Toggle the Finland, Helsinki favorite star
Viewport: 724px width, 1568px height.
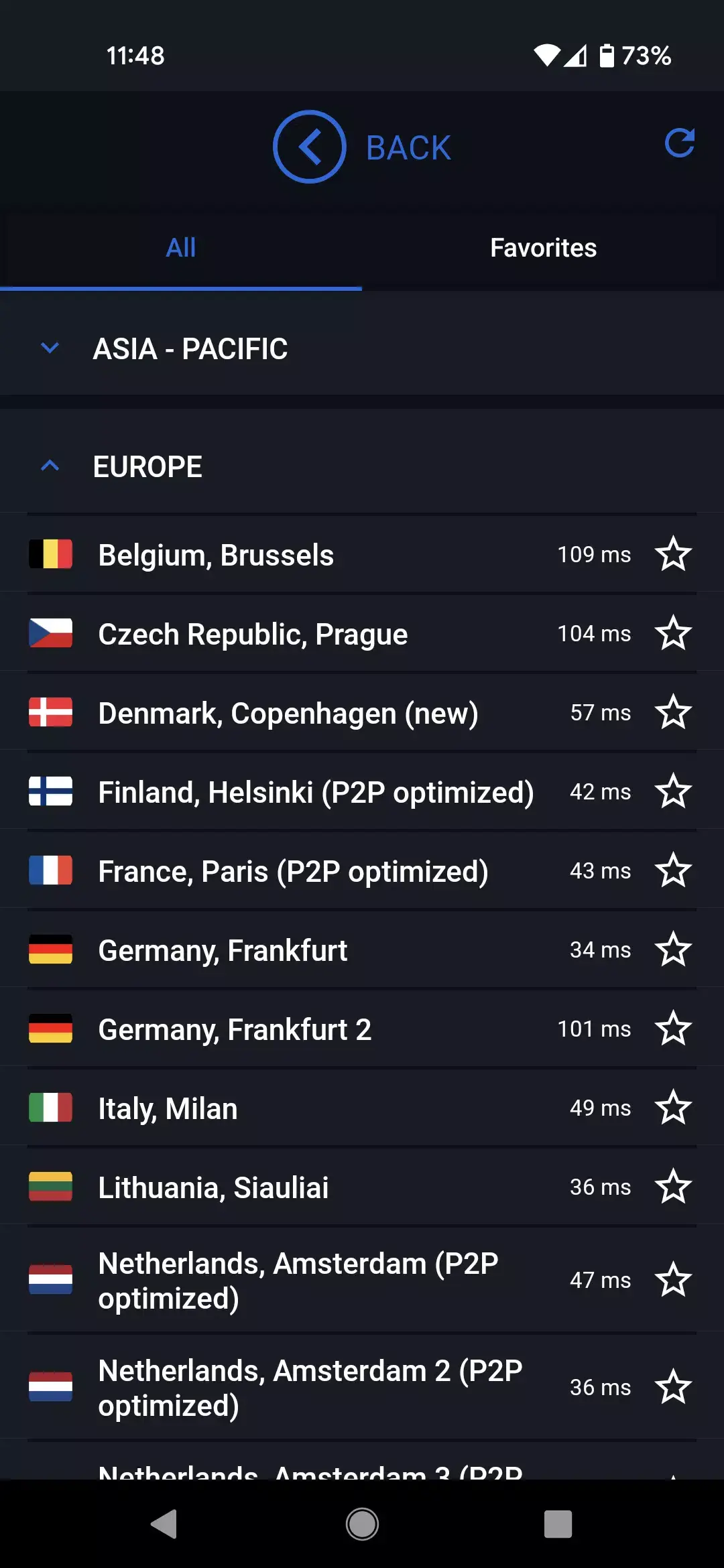point(674,791)
